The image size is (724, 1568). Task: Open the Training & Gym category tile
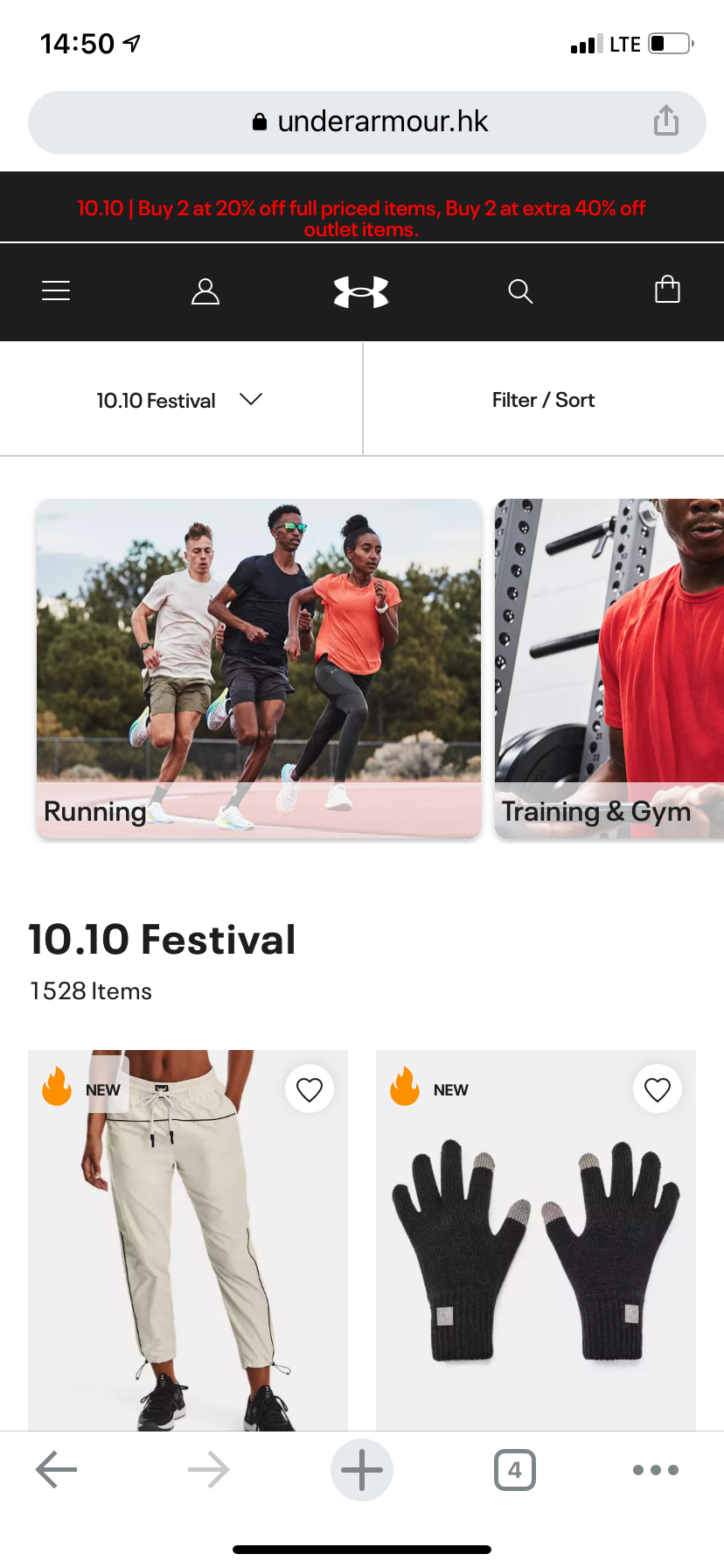coord(609,668)
